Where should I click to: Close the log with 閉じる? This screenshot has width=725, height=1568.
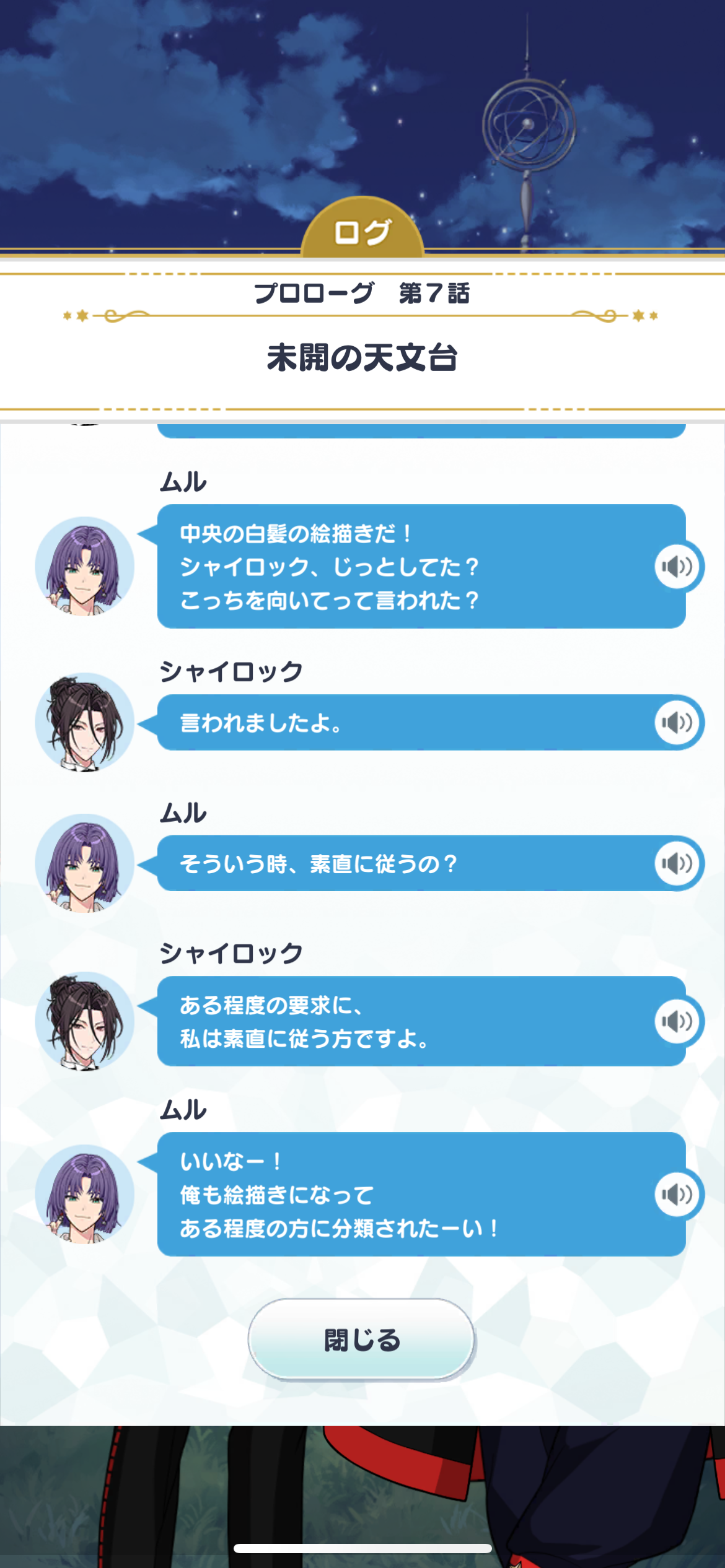[362, 1339]
